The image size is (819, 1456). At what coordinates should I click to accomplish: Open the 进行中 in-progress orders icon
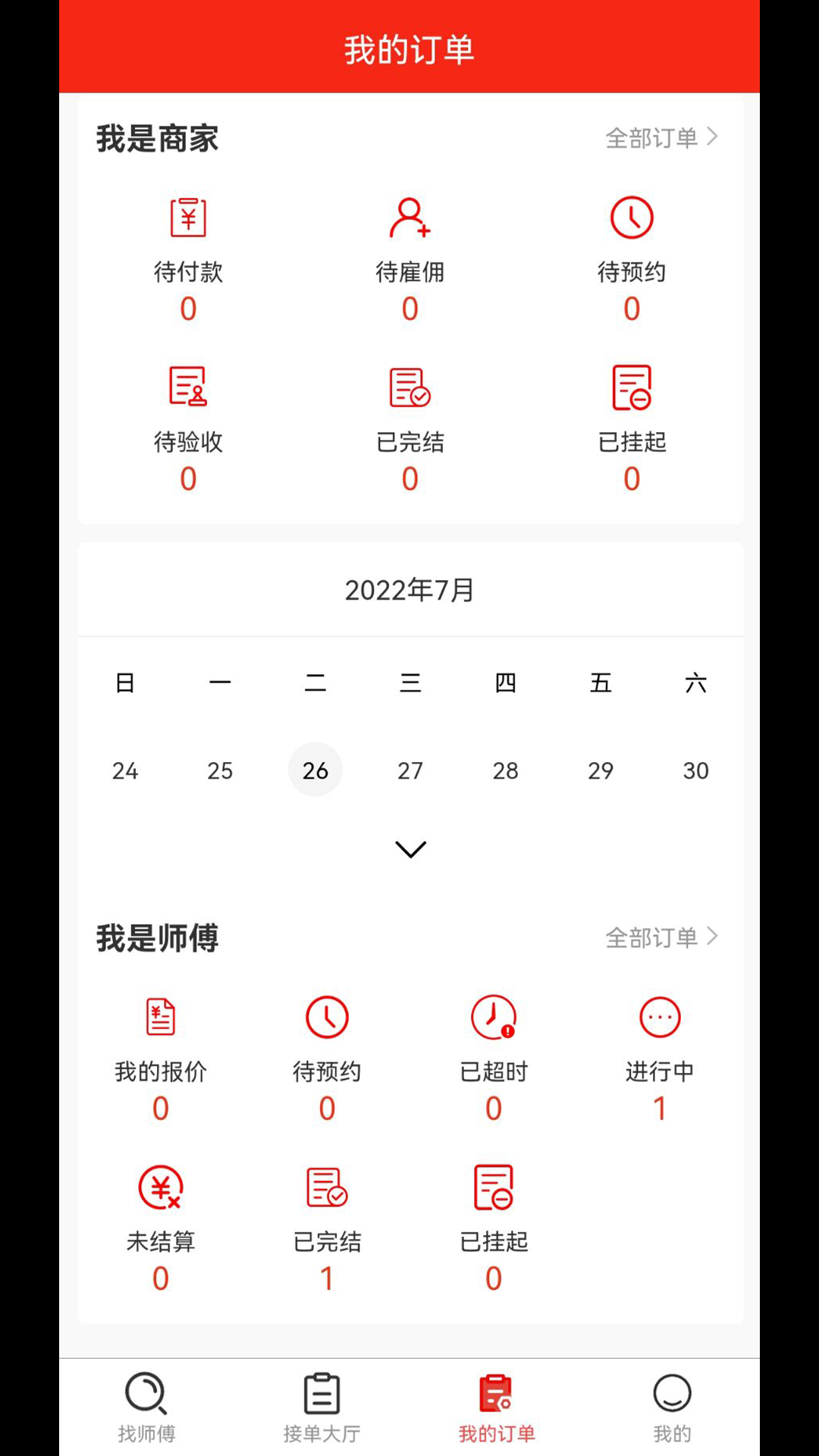(660, 1018)
